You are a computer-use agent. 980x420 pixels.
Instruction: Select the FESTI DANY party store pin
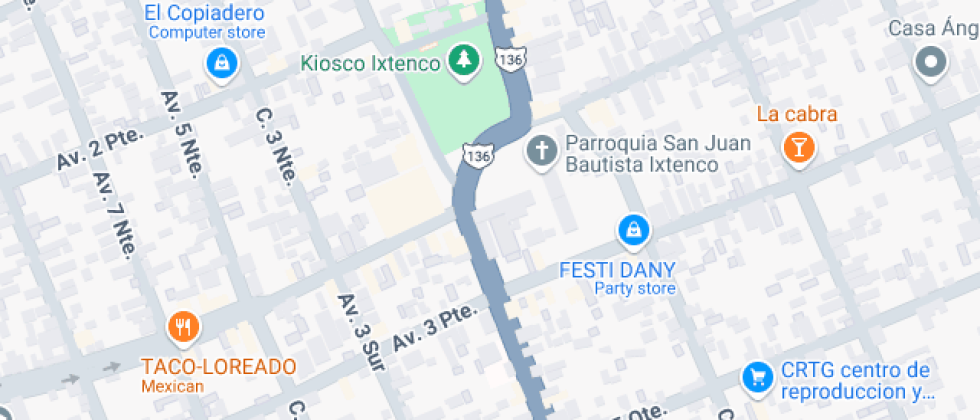click(x=634, y=232)
